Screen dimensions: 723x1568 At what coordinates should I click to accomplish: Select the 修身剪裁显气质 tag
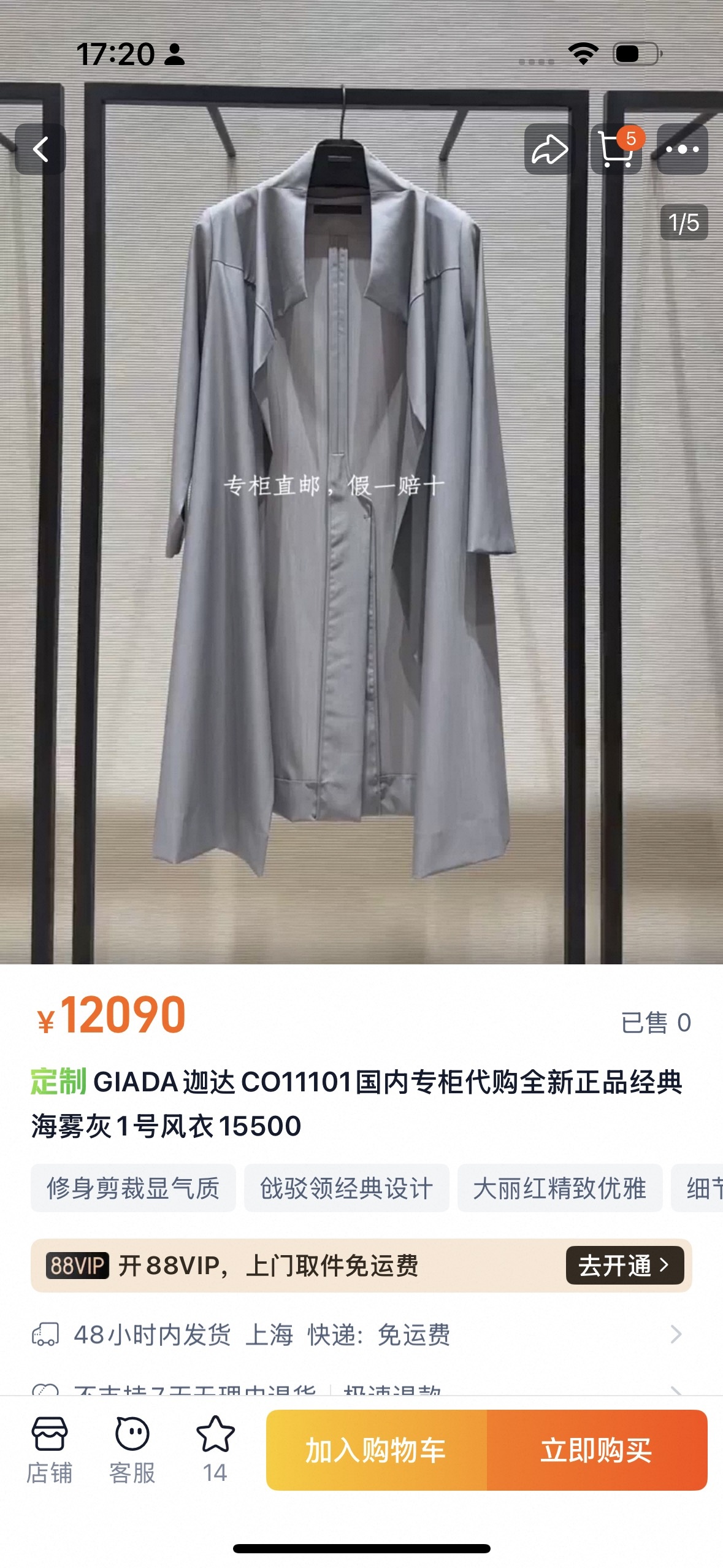[x=133, y=1188]
